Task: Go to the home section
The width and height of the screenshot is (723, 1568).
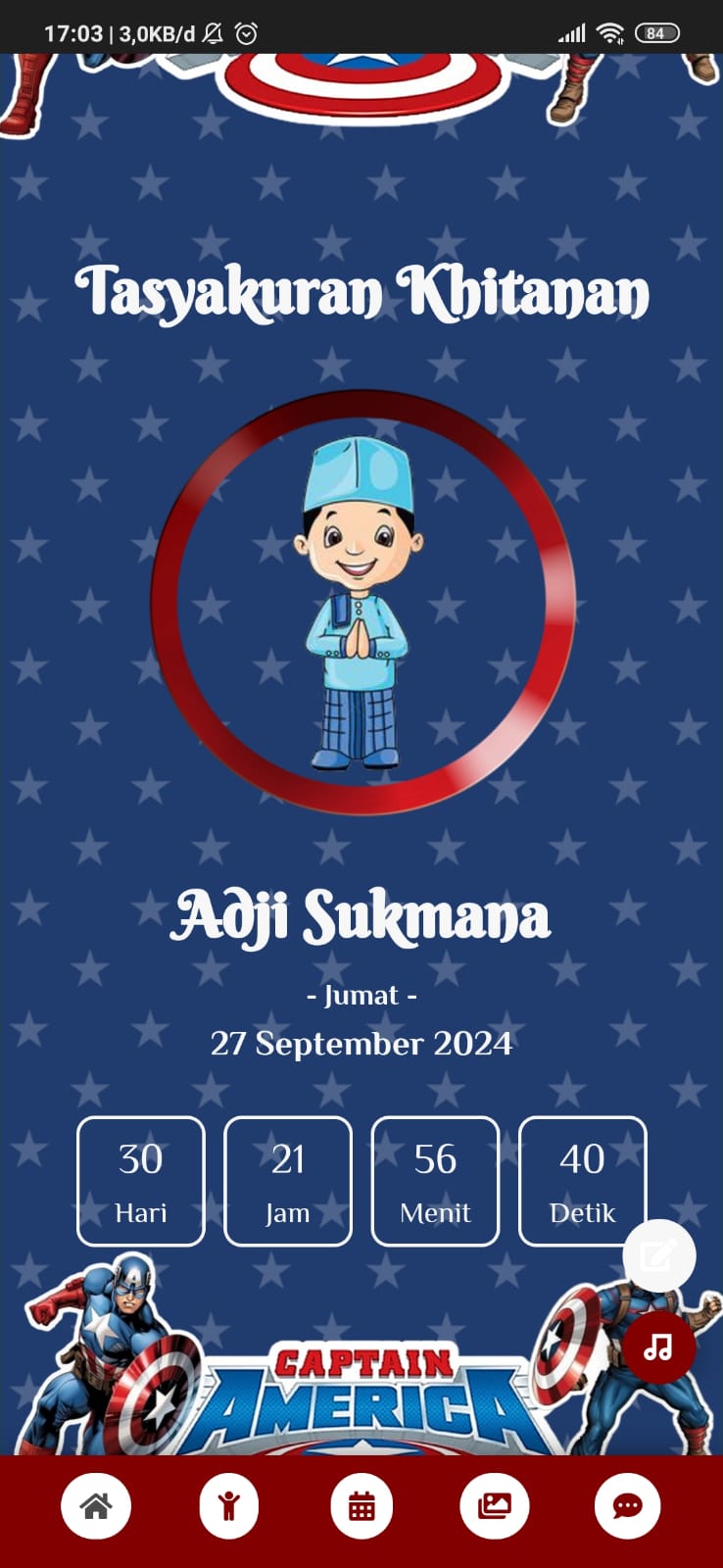Action: (96, 1506)
